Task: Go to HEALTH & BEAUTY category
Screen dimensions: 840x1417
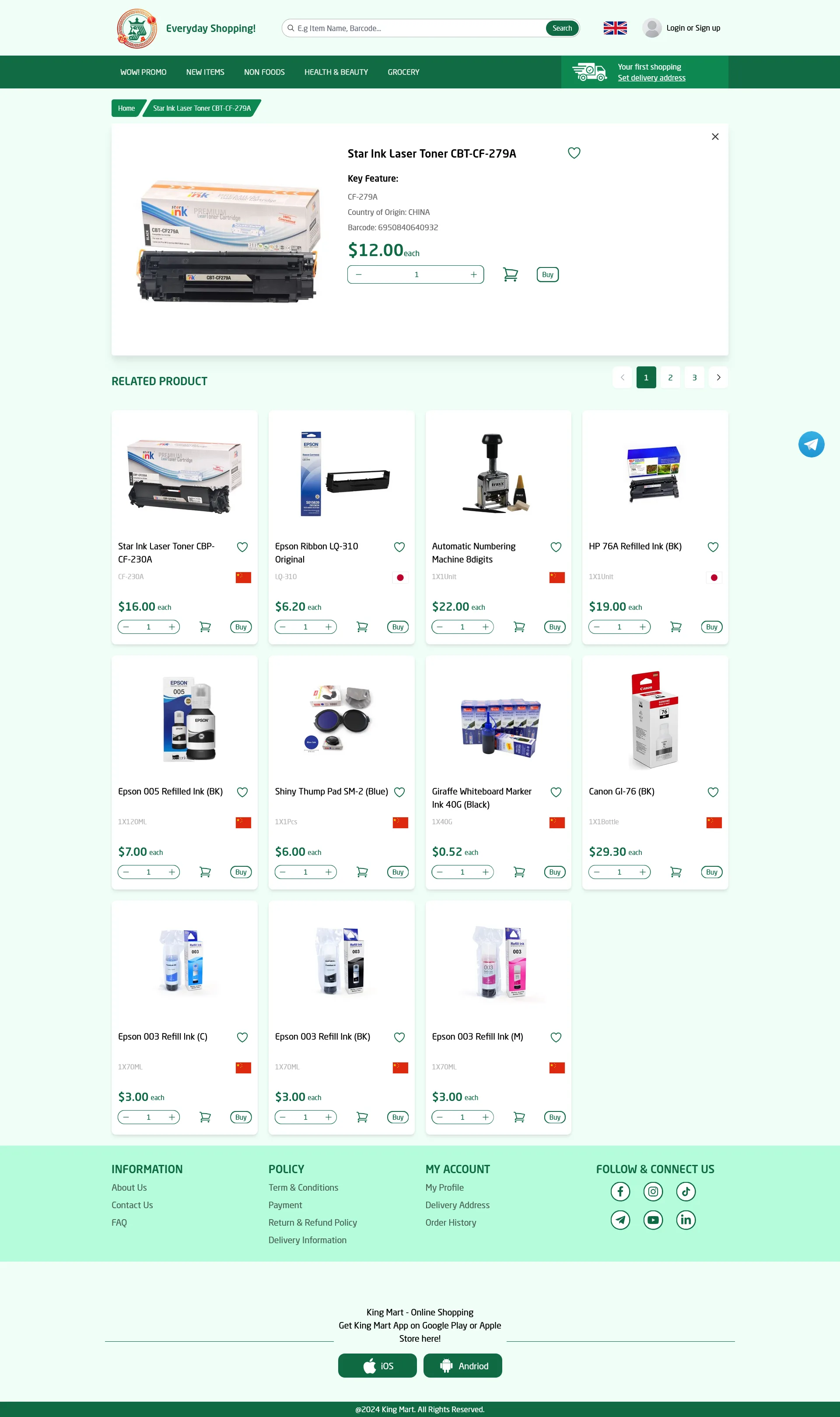Action: 336,73
